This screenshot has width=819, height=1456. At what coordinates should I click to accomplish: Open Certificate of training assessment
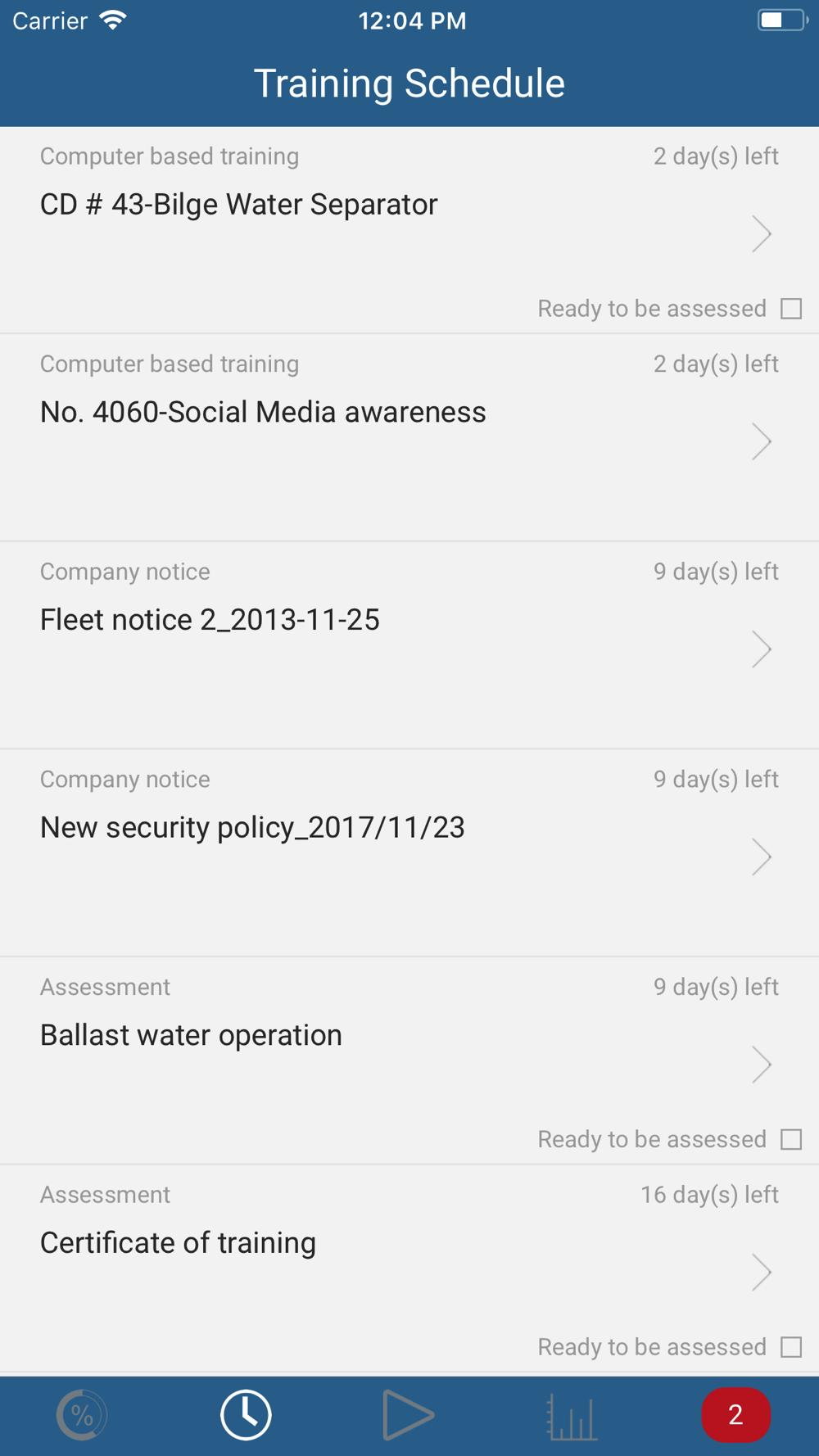tap(409, 1268)
